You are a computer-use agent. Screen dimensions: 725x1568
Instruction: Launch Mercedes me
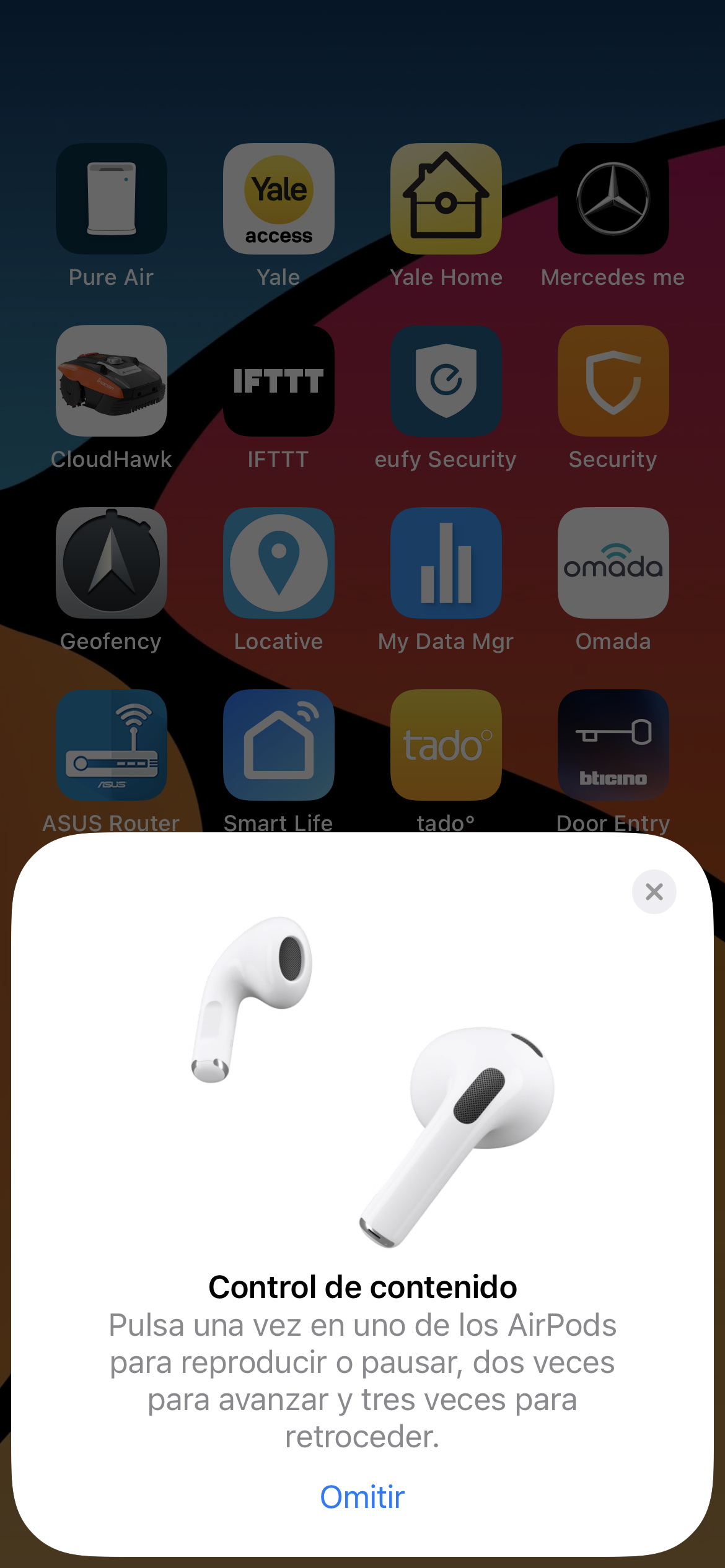point(613,199)
